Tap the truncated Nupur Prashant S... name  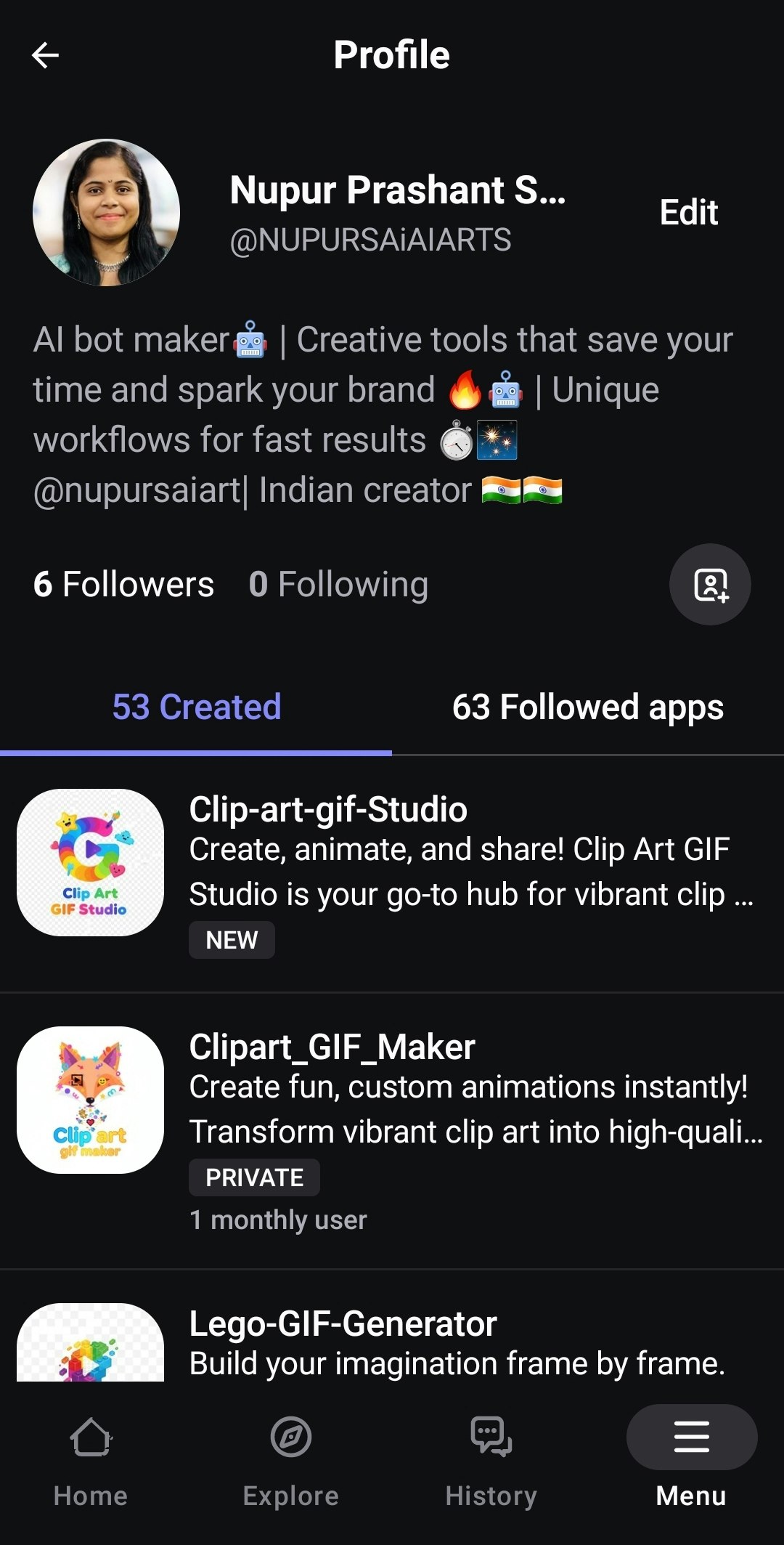tap(398, 190)
